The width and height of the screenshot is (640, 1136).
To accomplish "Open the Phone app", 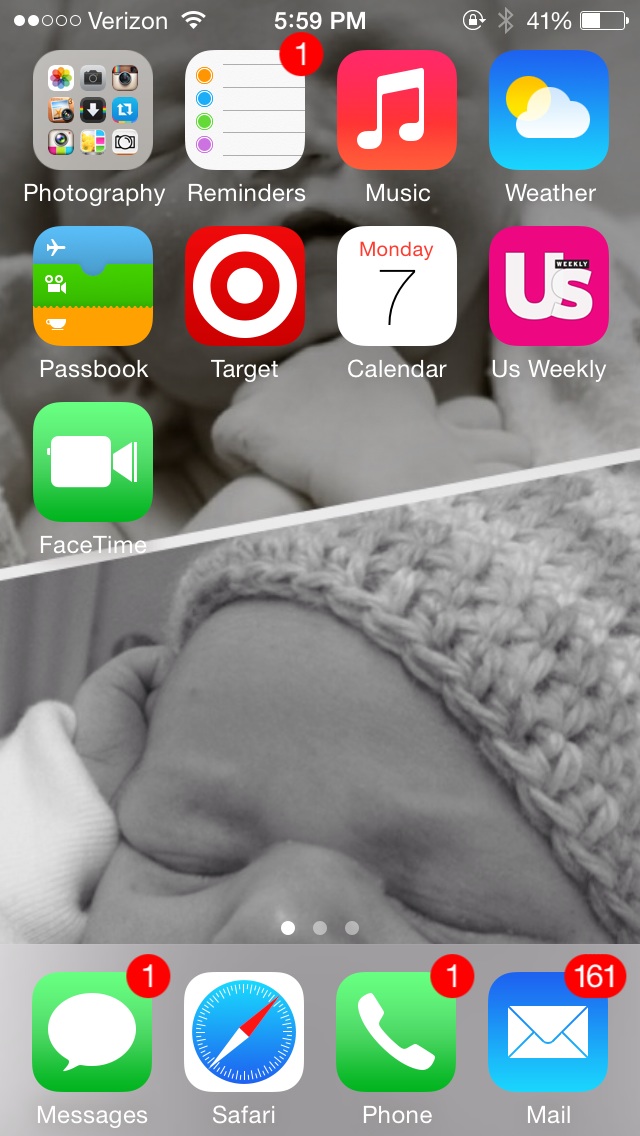I will (396, 1032).
